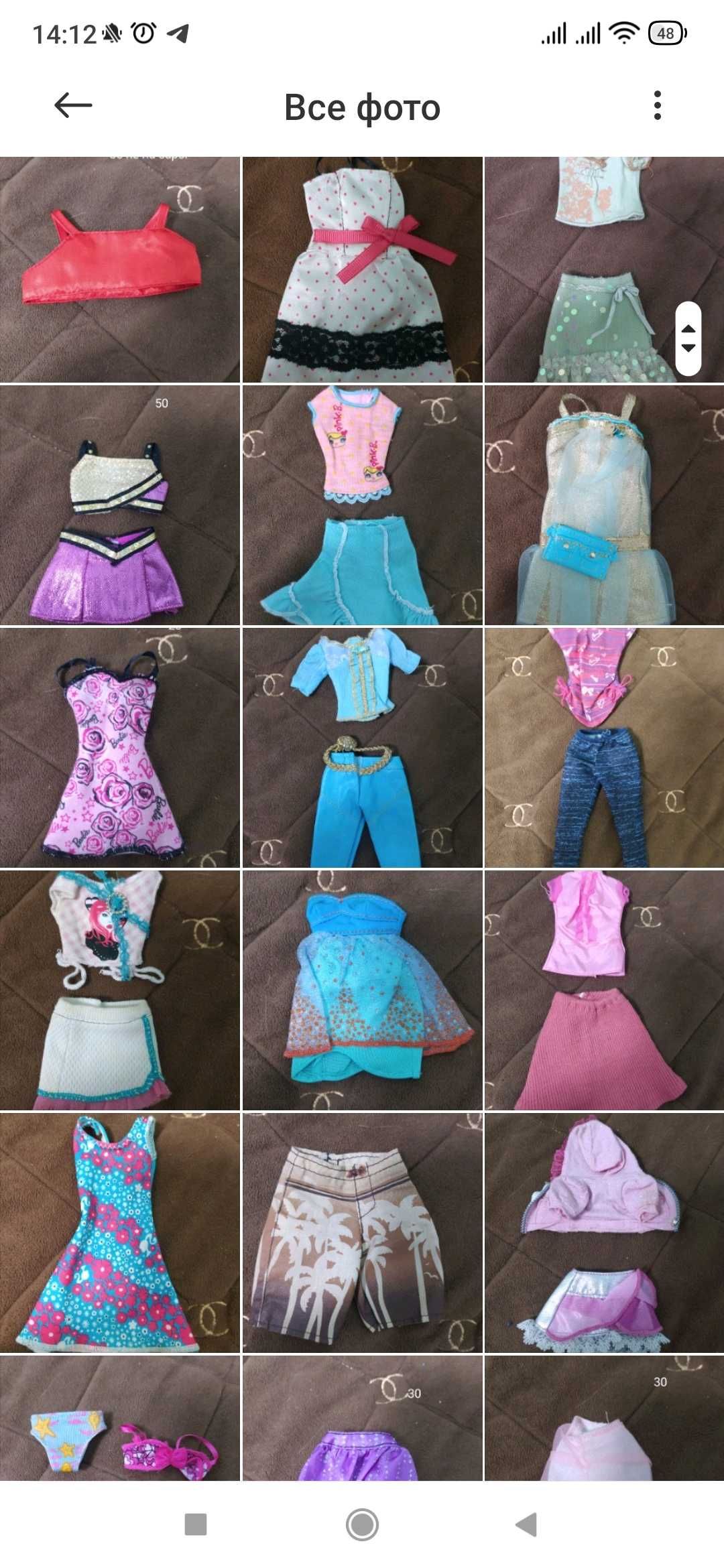Go to the home screen via navigation bar
The image size is (724, 1568).
click(362, 1524)
